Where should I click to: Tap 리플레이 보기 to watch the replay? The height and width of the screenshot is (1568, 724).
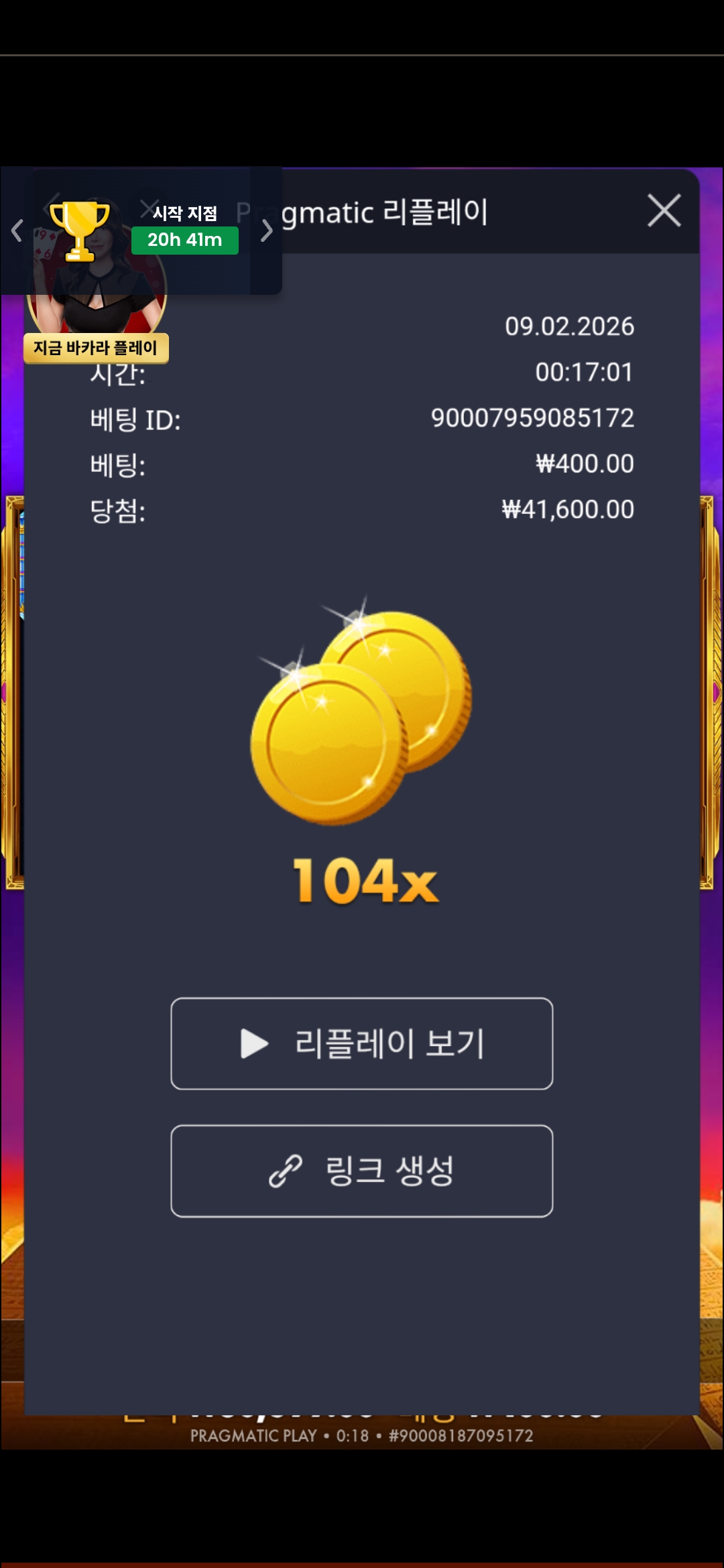[x=361, y=1043]
